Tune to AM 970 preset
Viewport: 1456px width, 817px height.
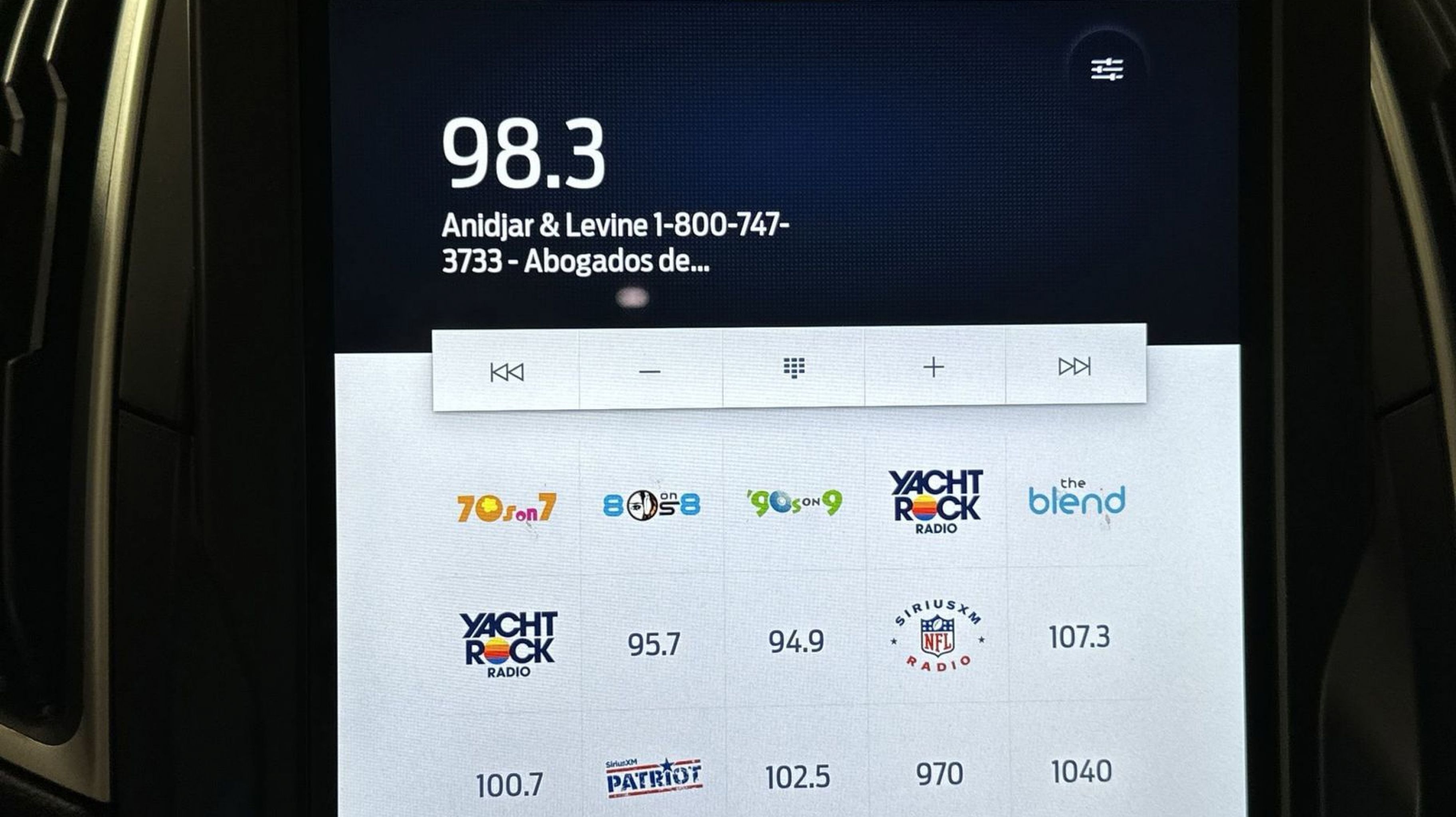tap(939, 774)
